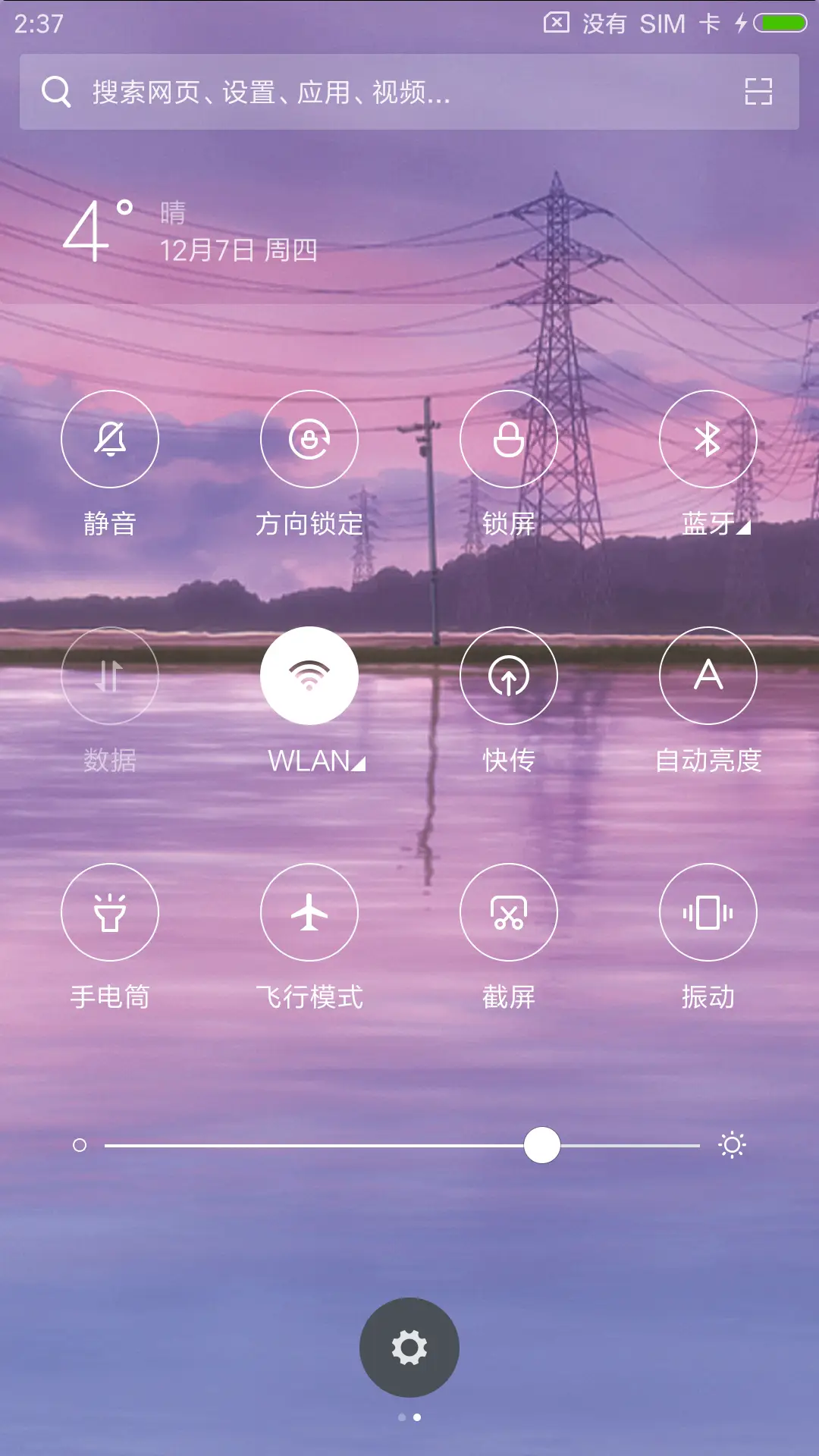Enable 自动亮度 auto brightness

click(x=708, y=676)
